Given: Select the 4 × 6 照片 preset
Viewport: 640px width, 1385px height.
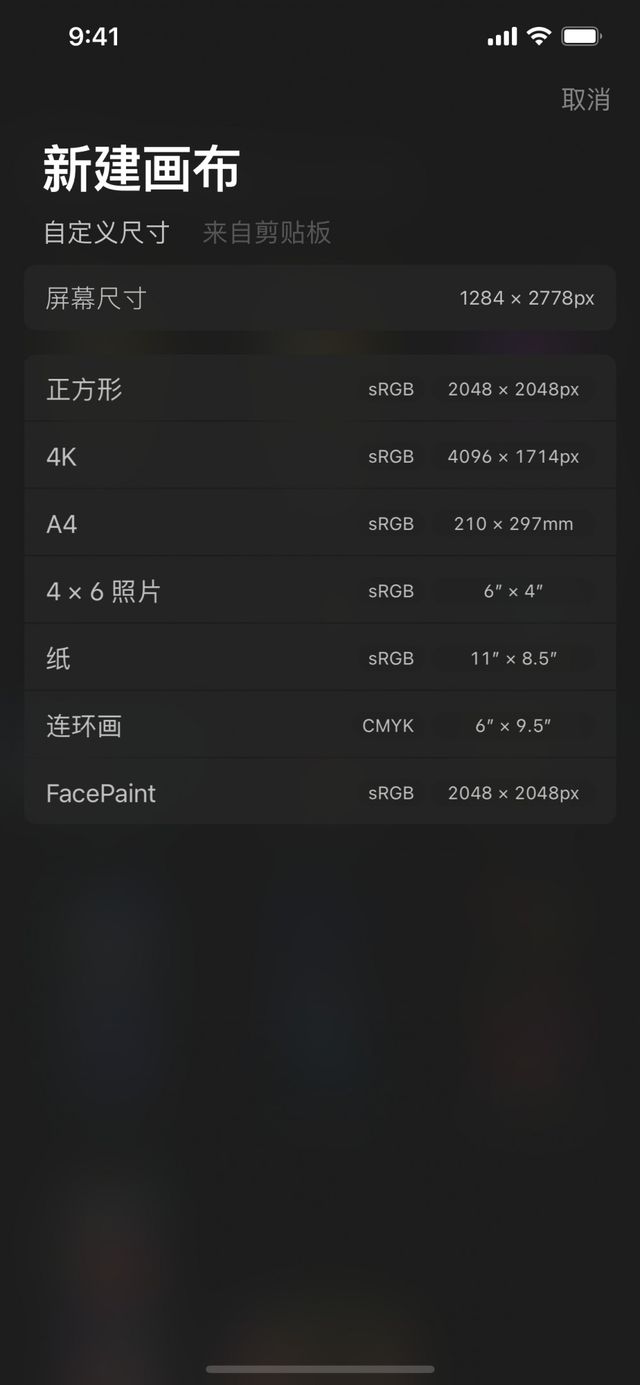Looking at the screenshot, I should [319, 591].
